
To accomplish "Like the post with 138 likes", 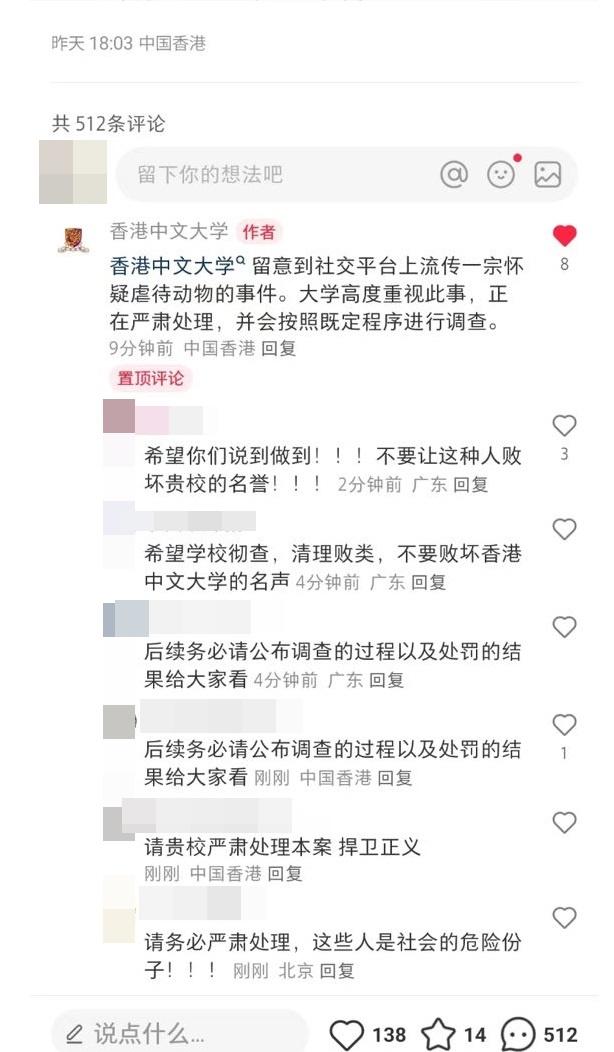I will click(x=347, y=1034).
